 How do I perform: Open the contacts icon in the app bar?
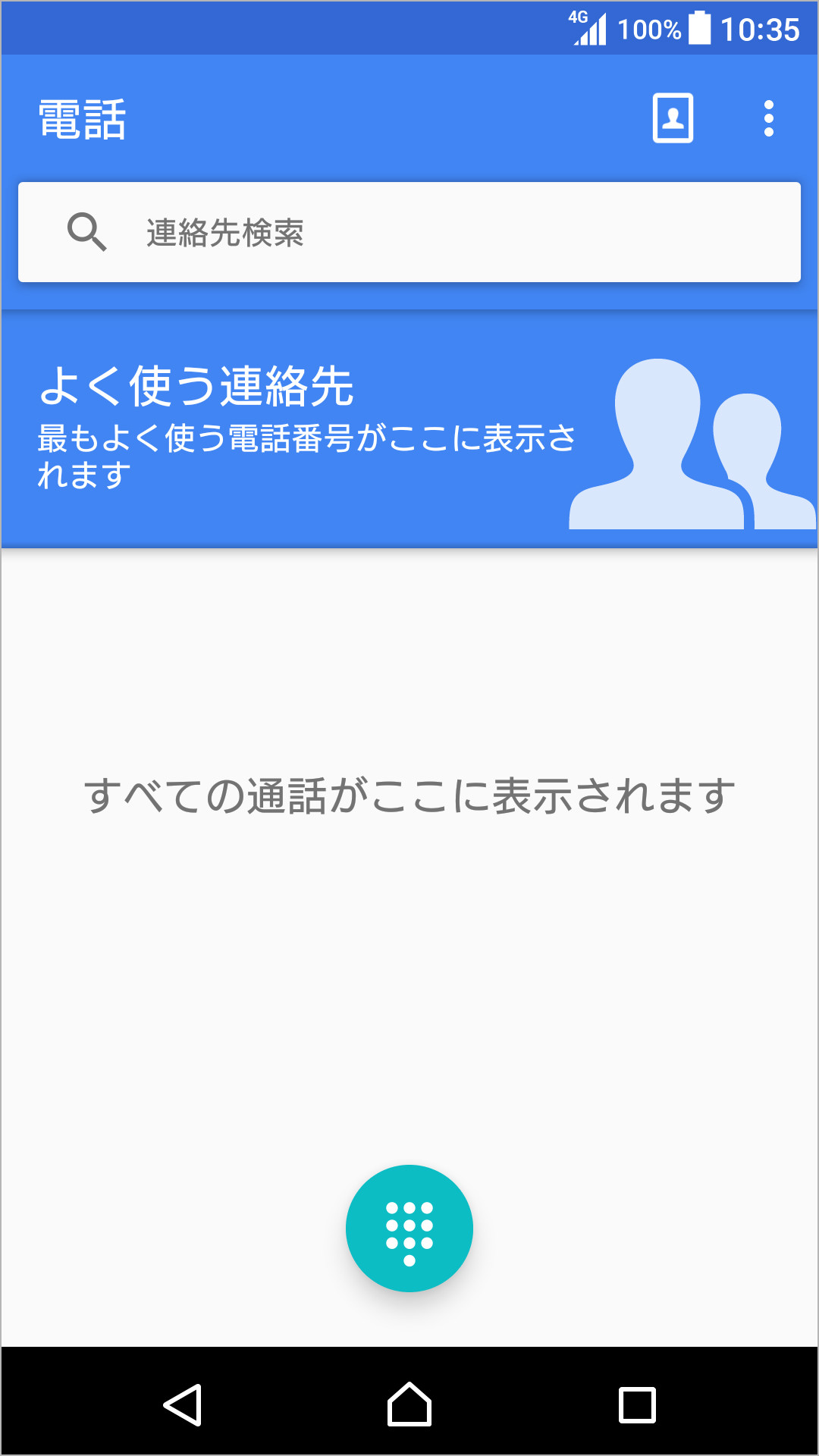[673, 118]
